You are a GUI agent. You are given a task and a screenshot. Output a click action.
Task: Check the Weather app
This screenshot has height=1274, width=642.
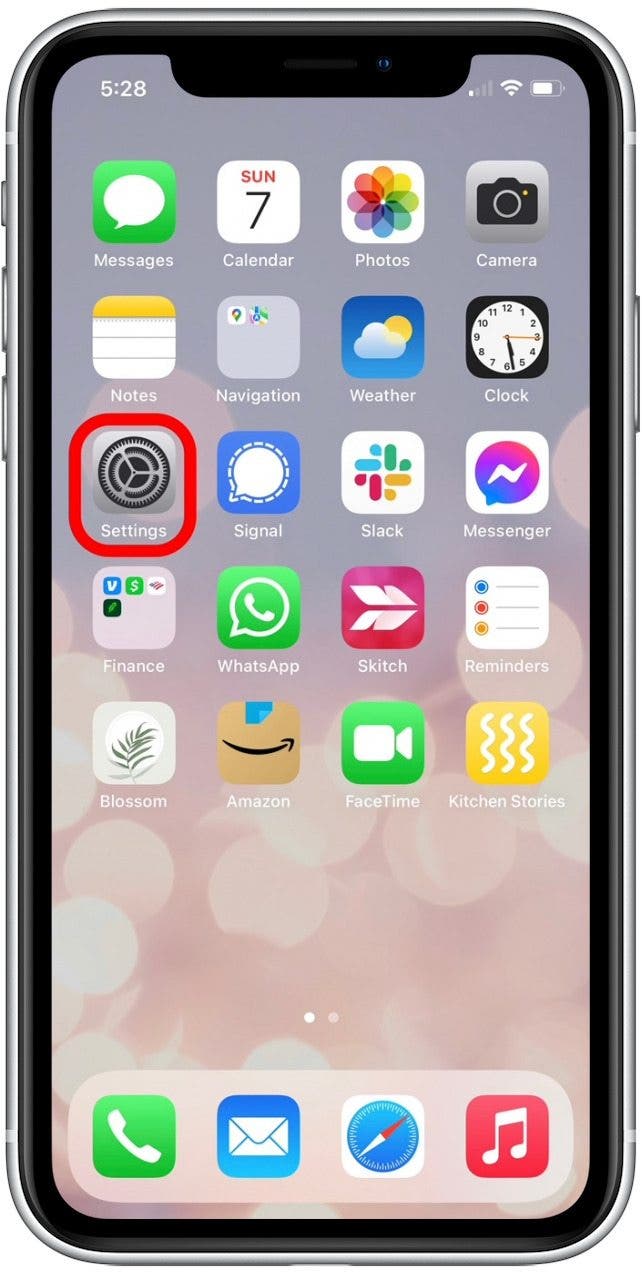(x=382, y=337)
